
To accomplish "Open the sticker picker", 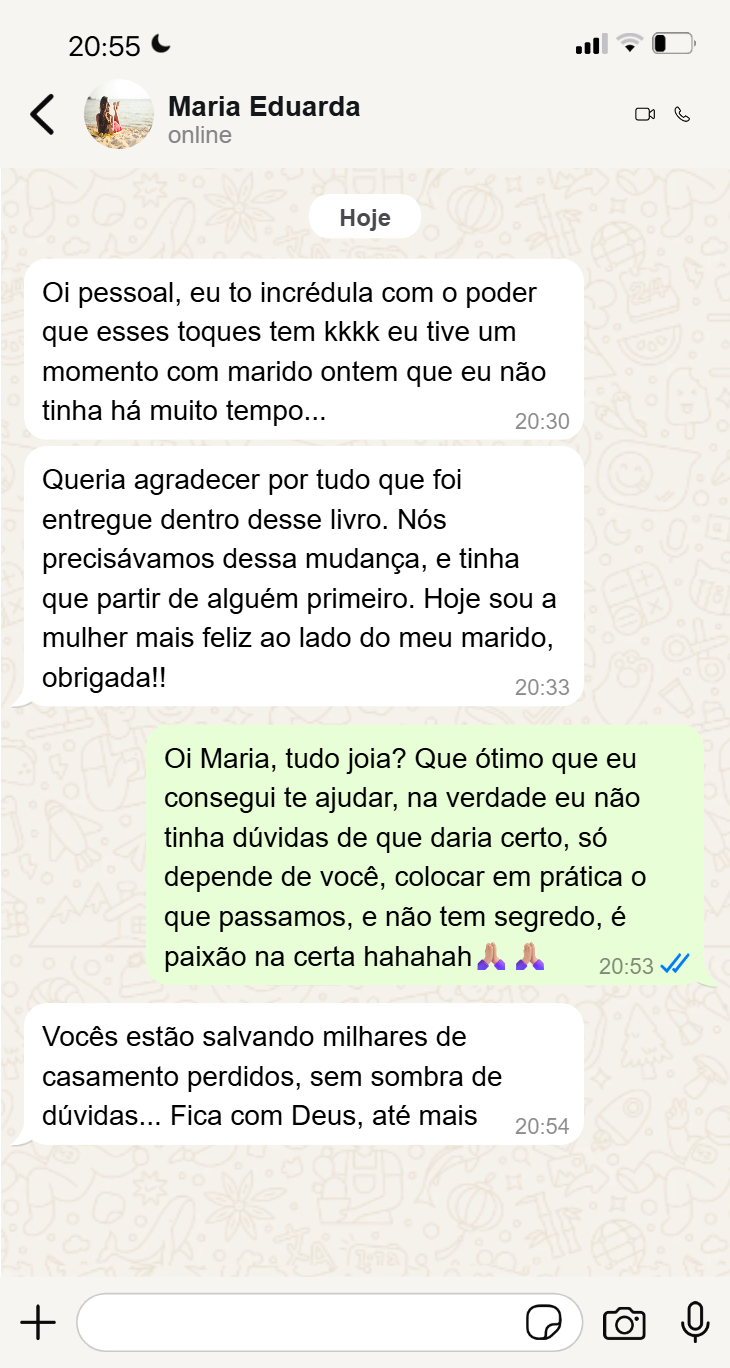I will click(544, 1323).
